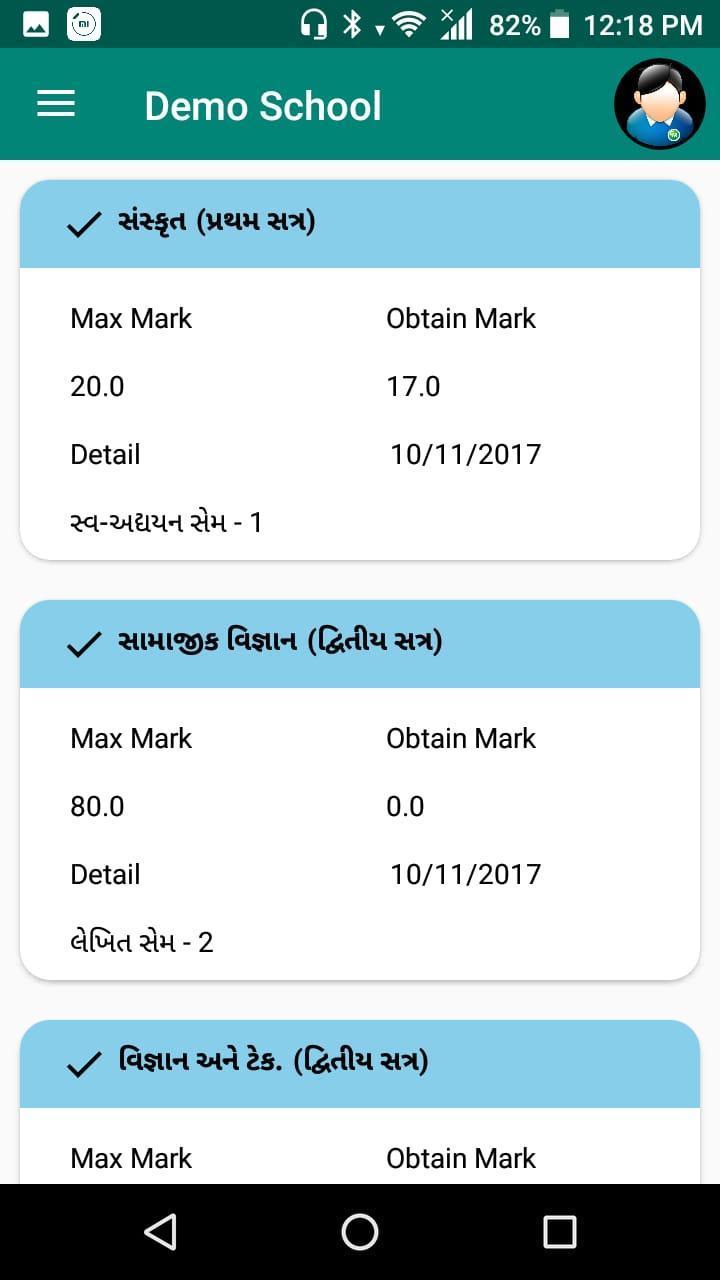Tap the checkmark on સામાજીક વિજ્ઞાન card

85,644
